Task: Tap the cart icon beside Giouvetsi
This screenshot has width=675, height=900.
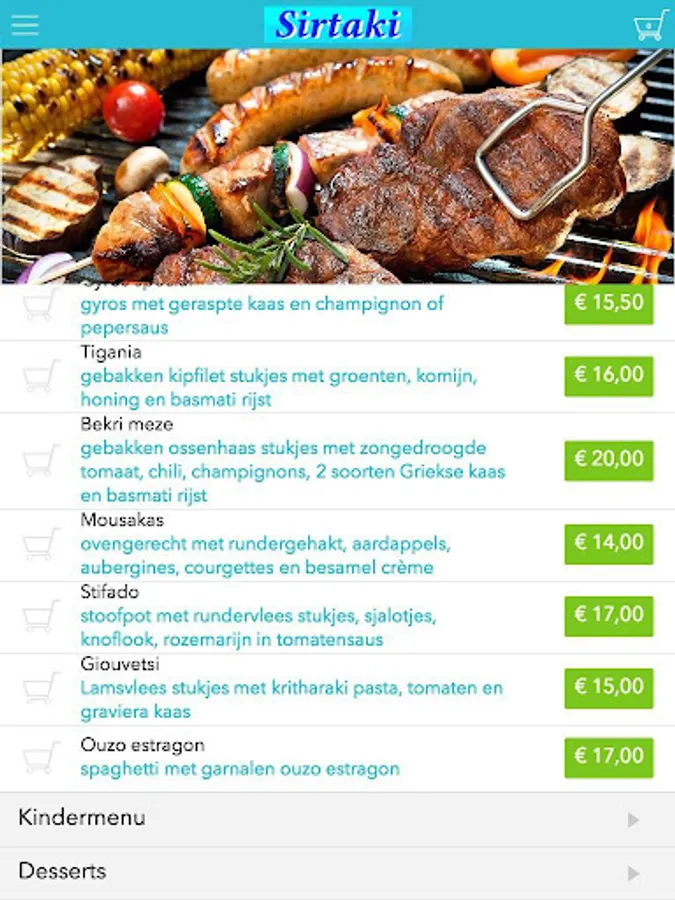Action: point(41,688)
